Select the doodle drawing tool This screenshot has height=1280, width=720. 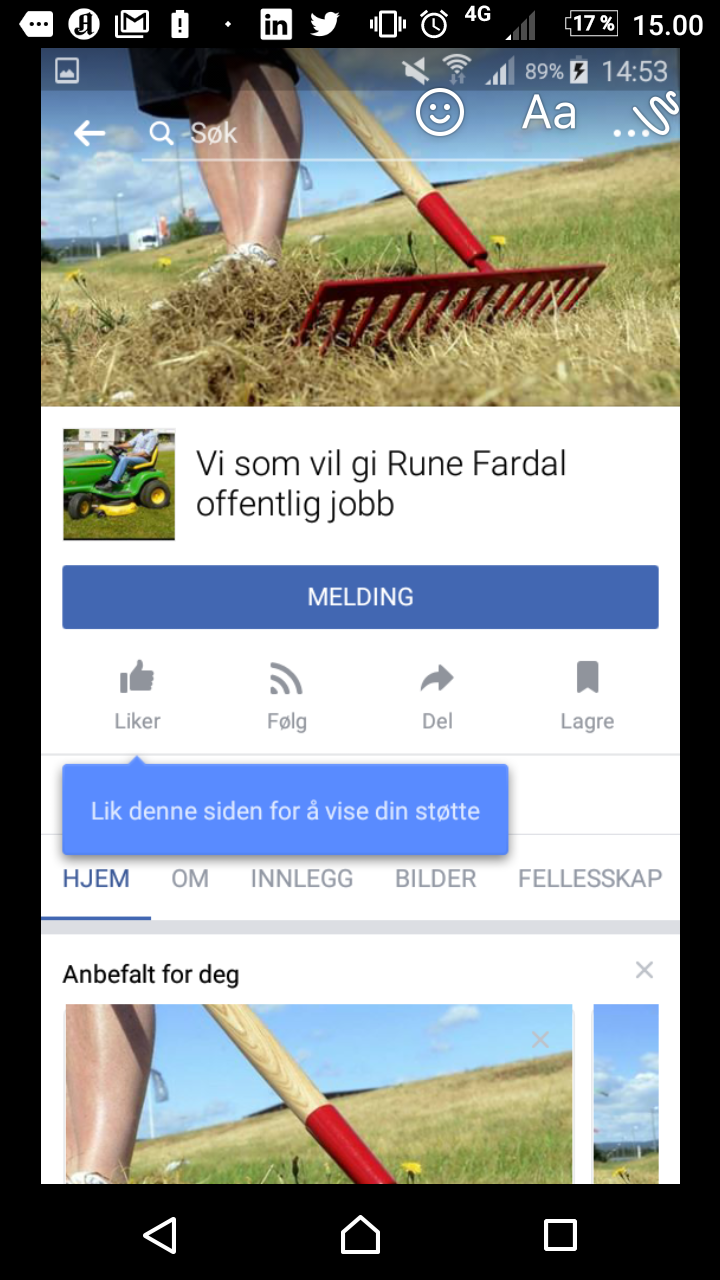(648, 115)
